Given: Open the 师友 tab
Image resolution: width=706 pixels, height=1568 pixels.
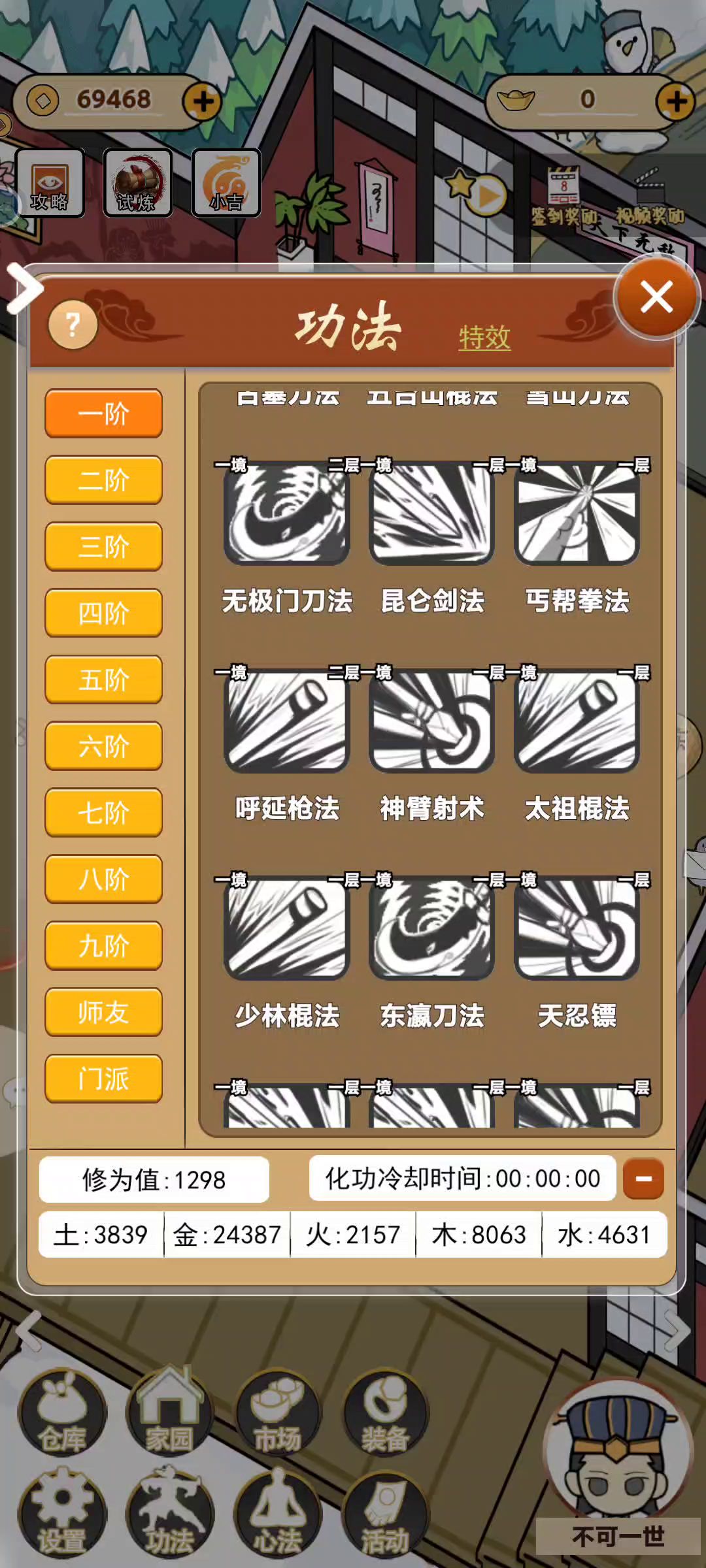Looking at the screenshot, I should pyautogui.click(x=103, y=1012).
